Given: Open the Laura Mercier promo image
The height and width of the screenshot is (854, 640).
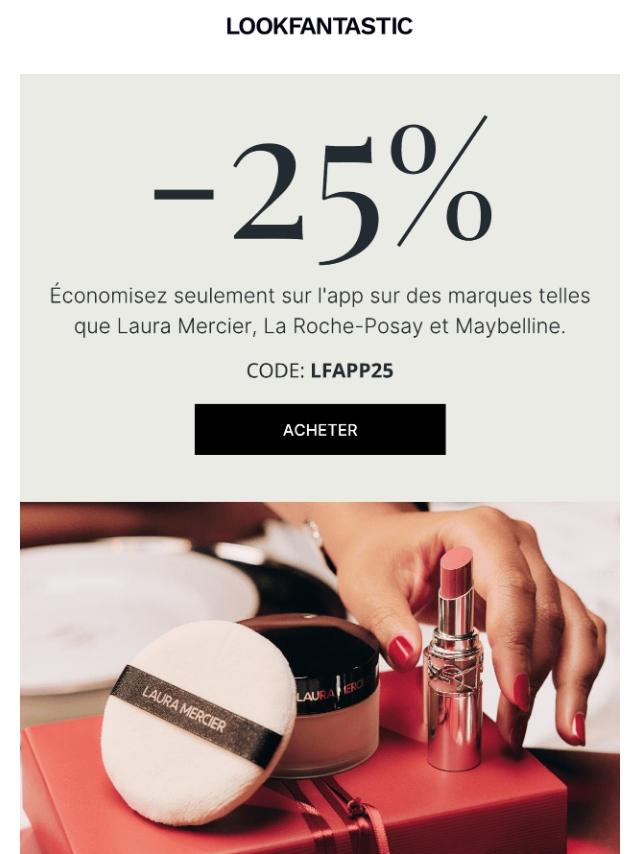Looking at the screenshot, I should 320,677.
